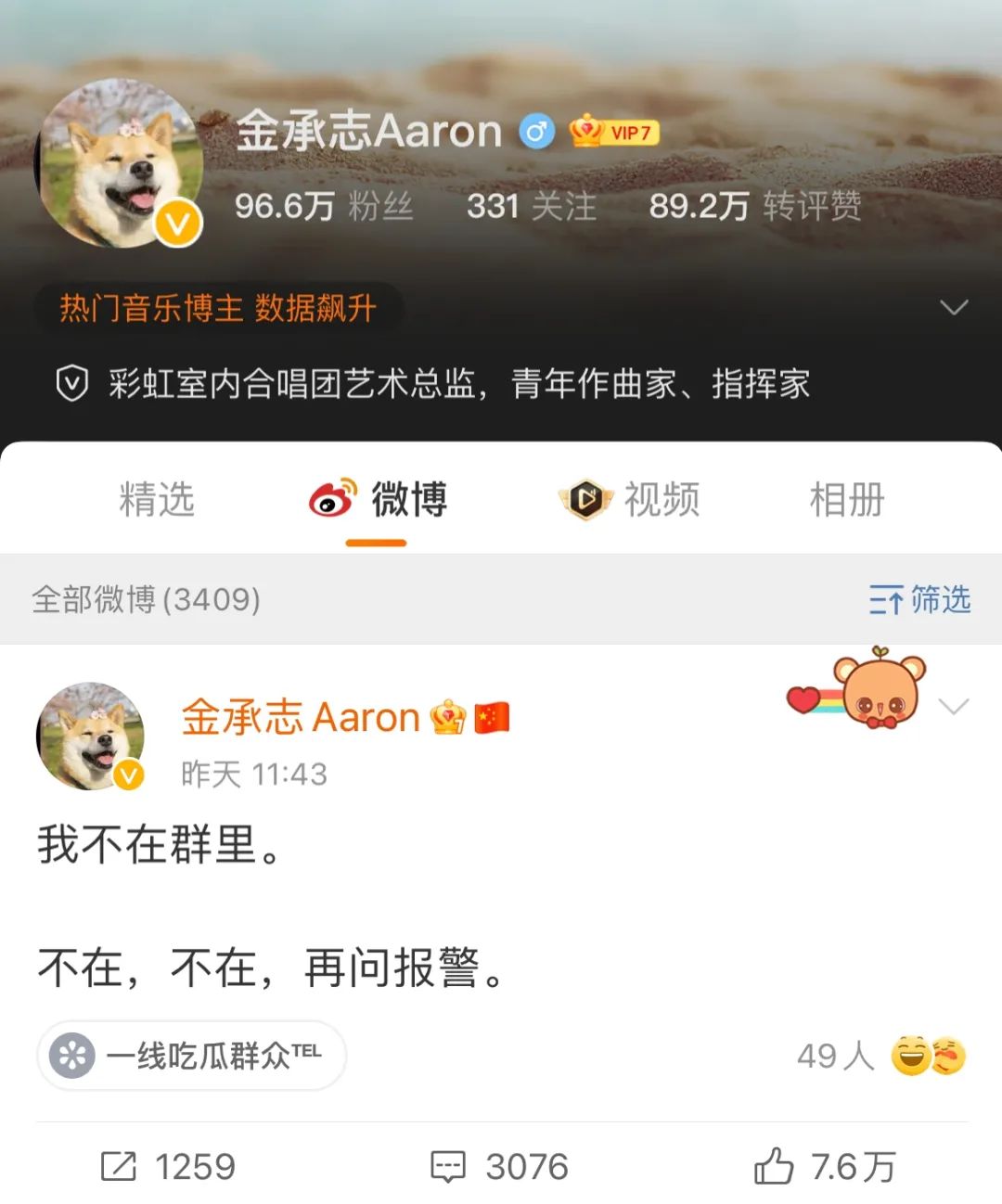
Task: Expand the profile details chevron
Action: (x=954, y=307)
